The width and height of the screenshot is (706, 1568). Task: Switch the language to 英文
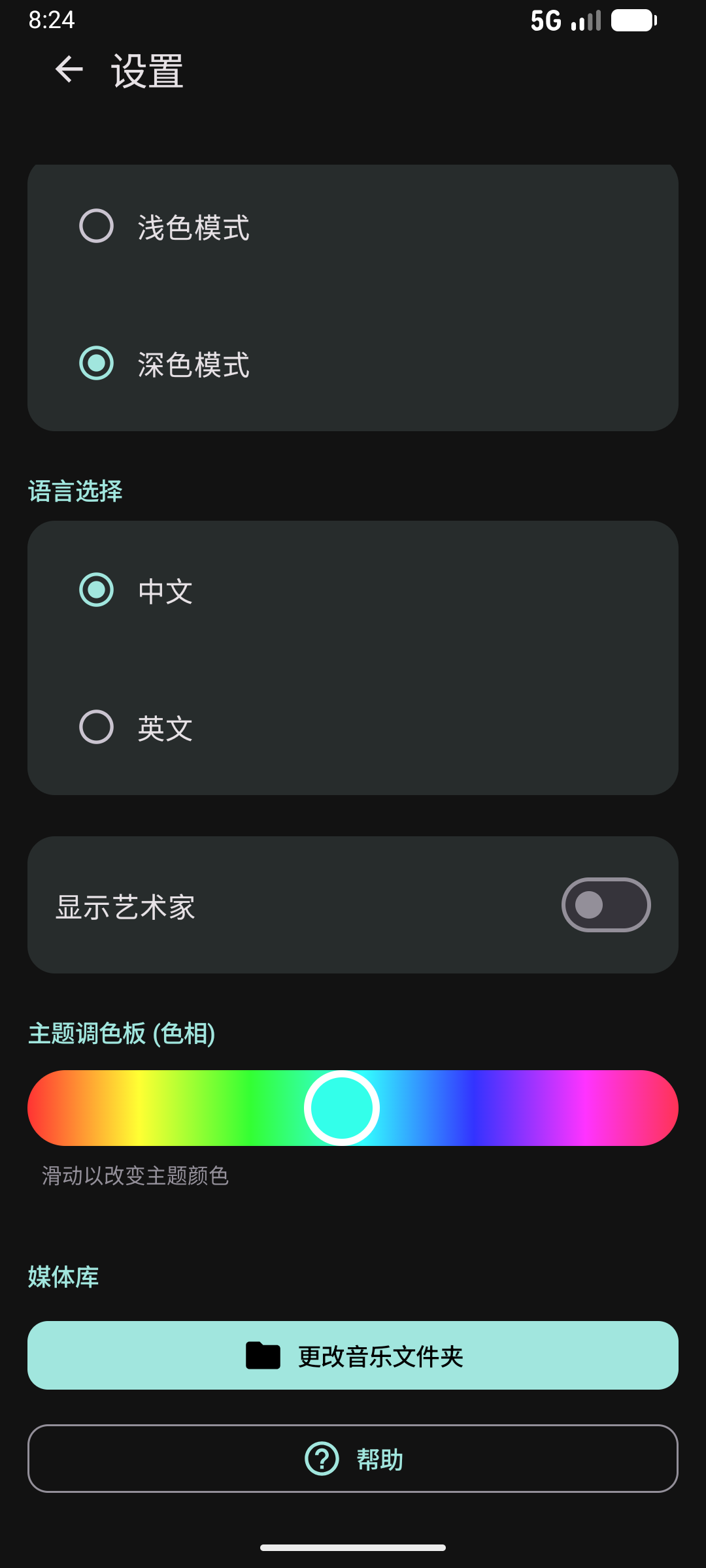[97, 727]
